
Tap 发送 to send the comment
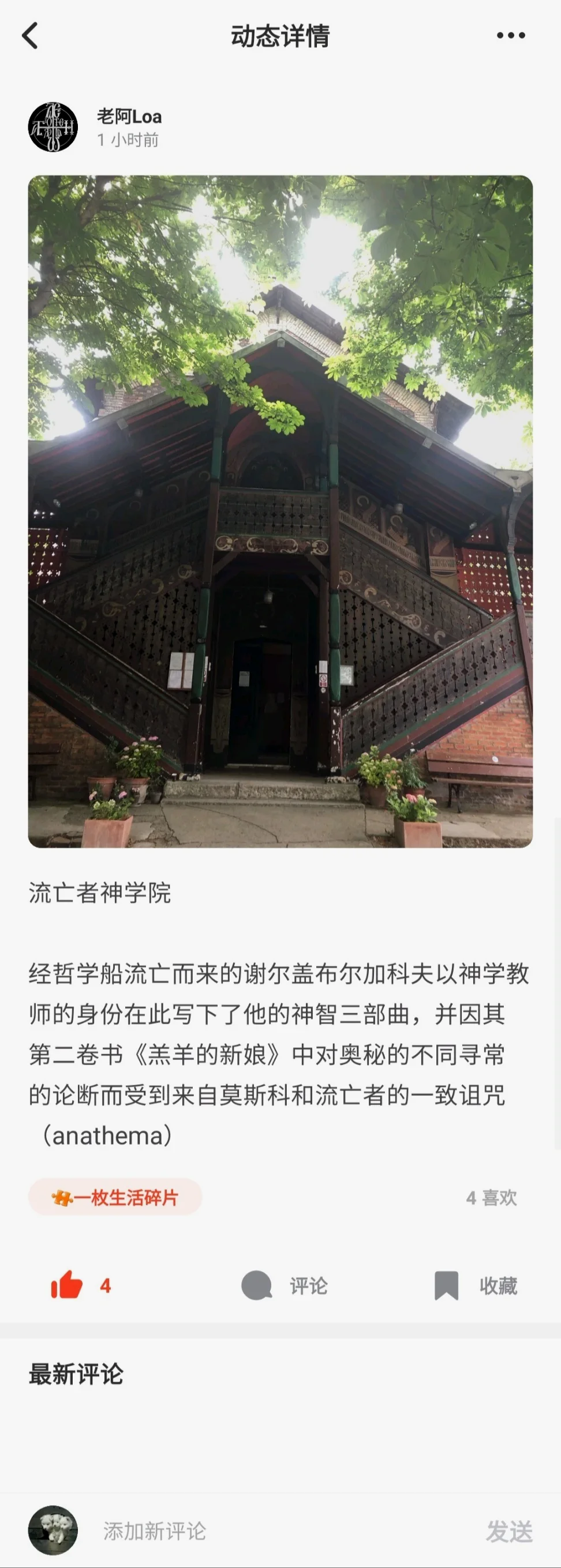[509, 1532]
